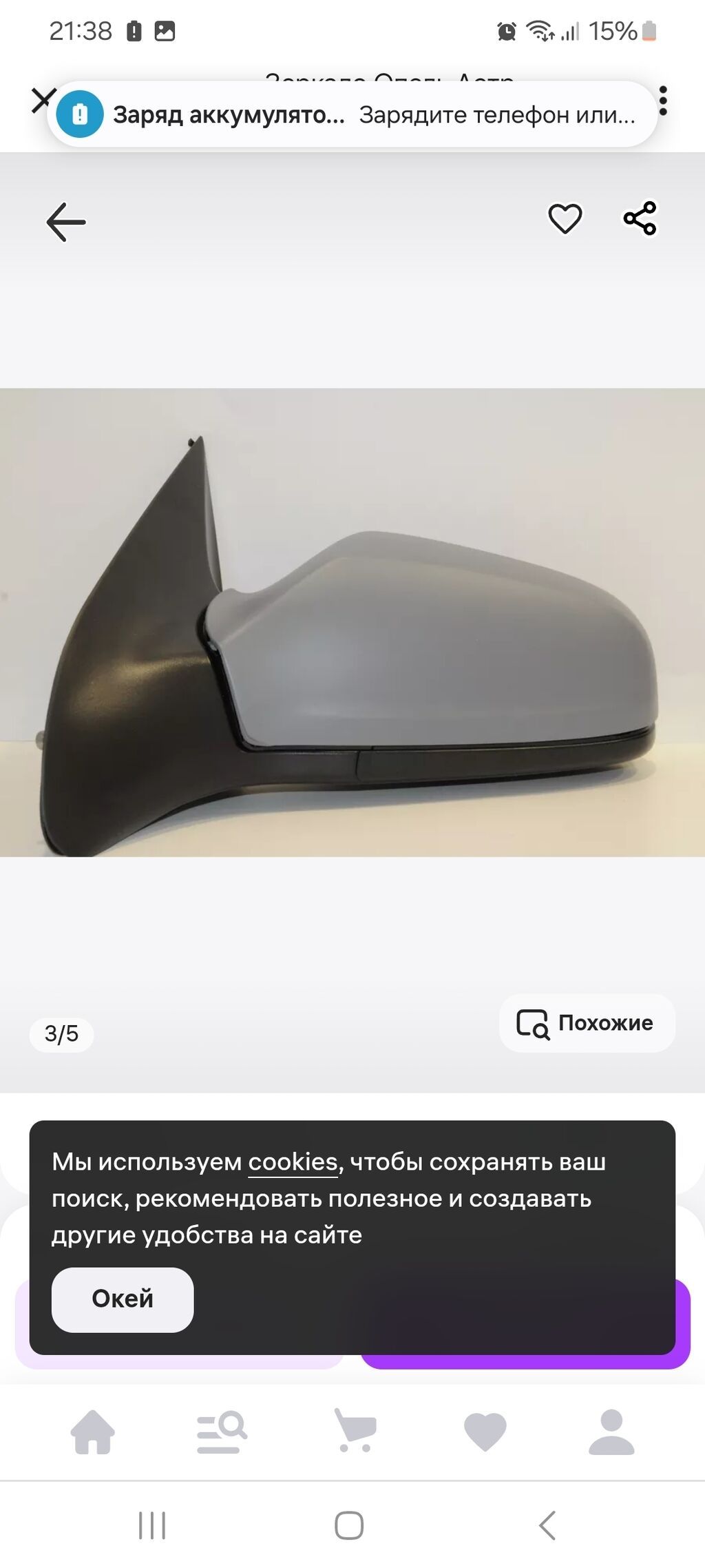
Task: Tap the system back button
Action: 547,1525
